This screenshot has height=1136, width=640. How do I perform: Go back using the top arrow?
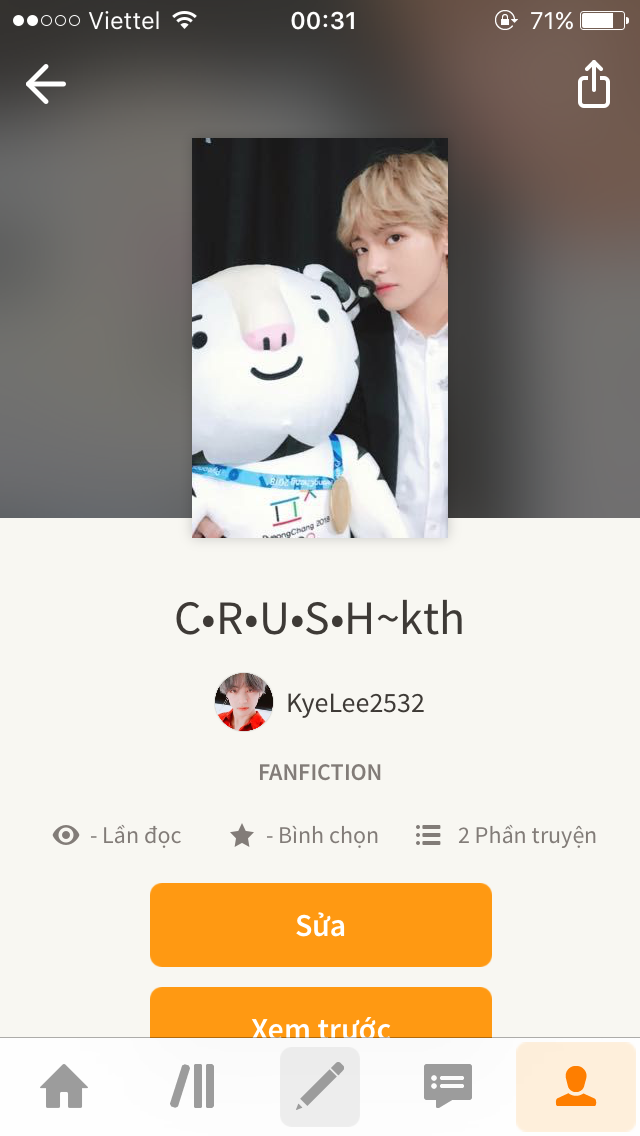tap(46, 84)
